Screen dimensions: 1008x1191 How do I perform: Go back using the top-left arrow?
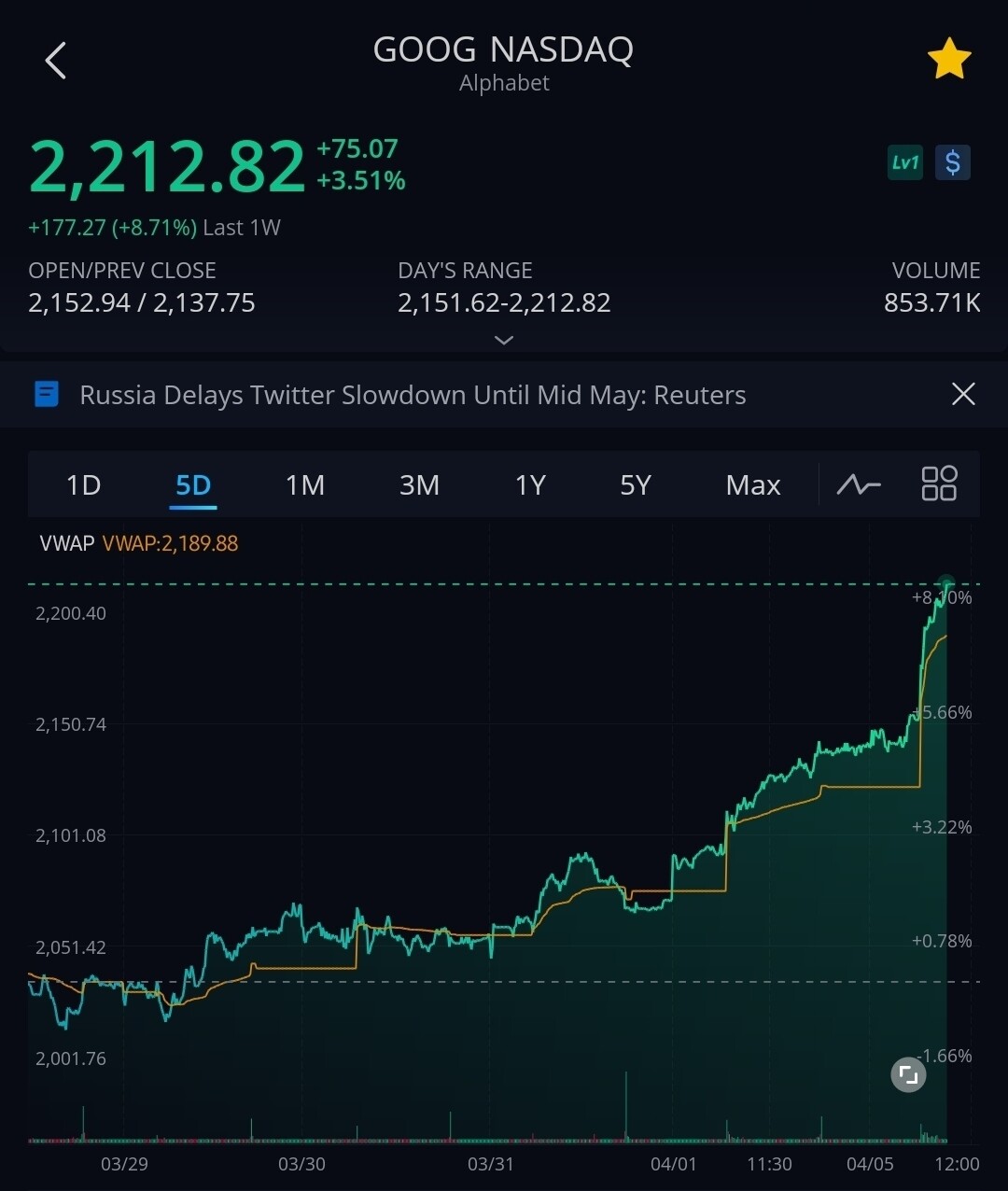[56, 62]
